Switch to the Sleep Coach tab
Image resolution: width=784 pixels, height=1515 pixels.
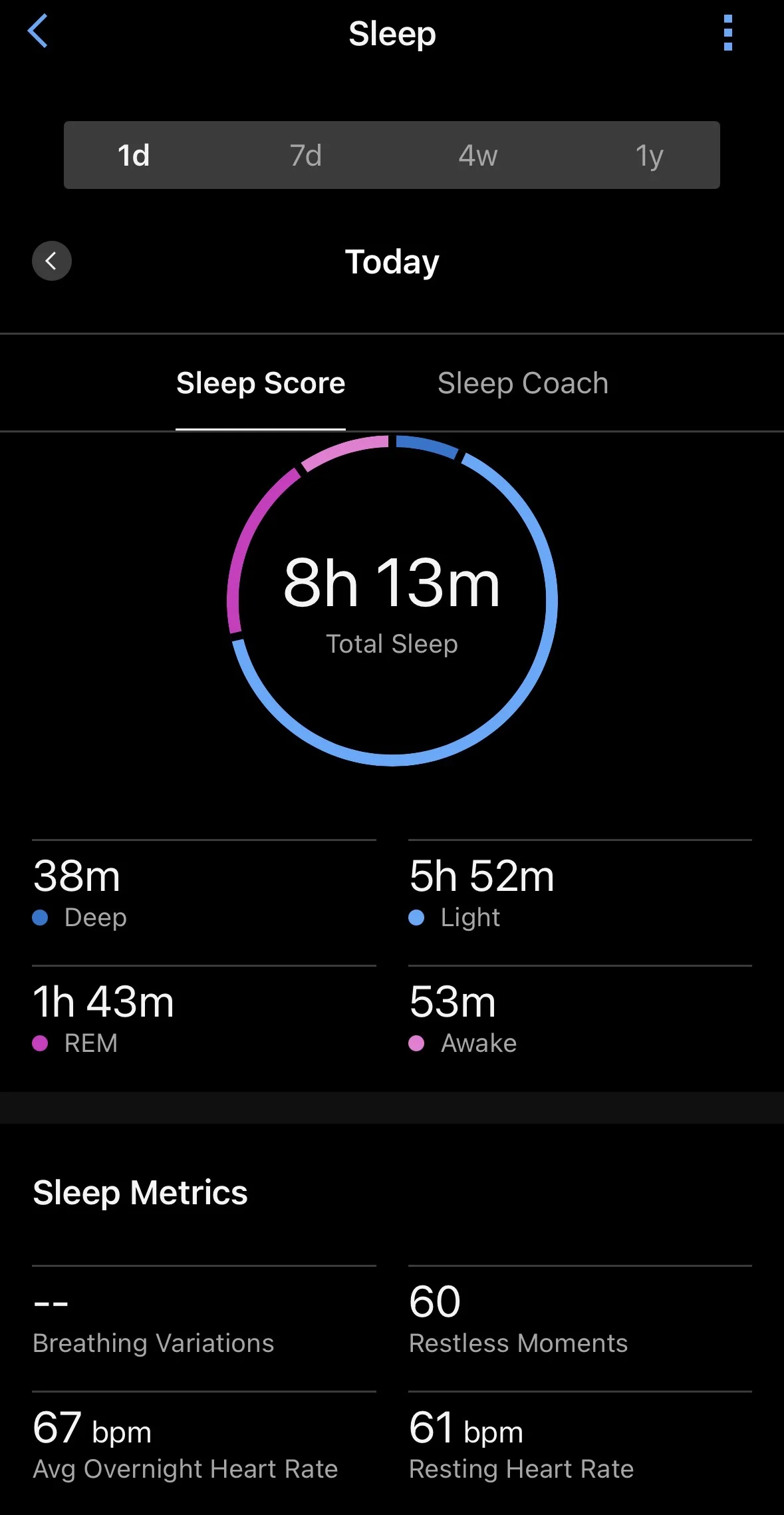click(523, 383)
